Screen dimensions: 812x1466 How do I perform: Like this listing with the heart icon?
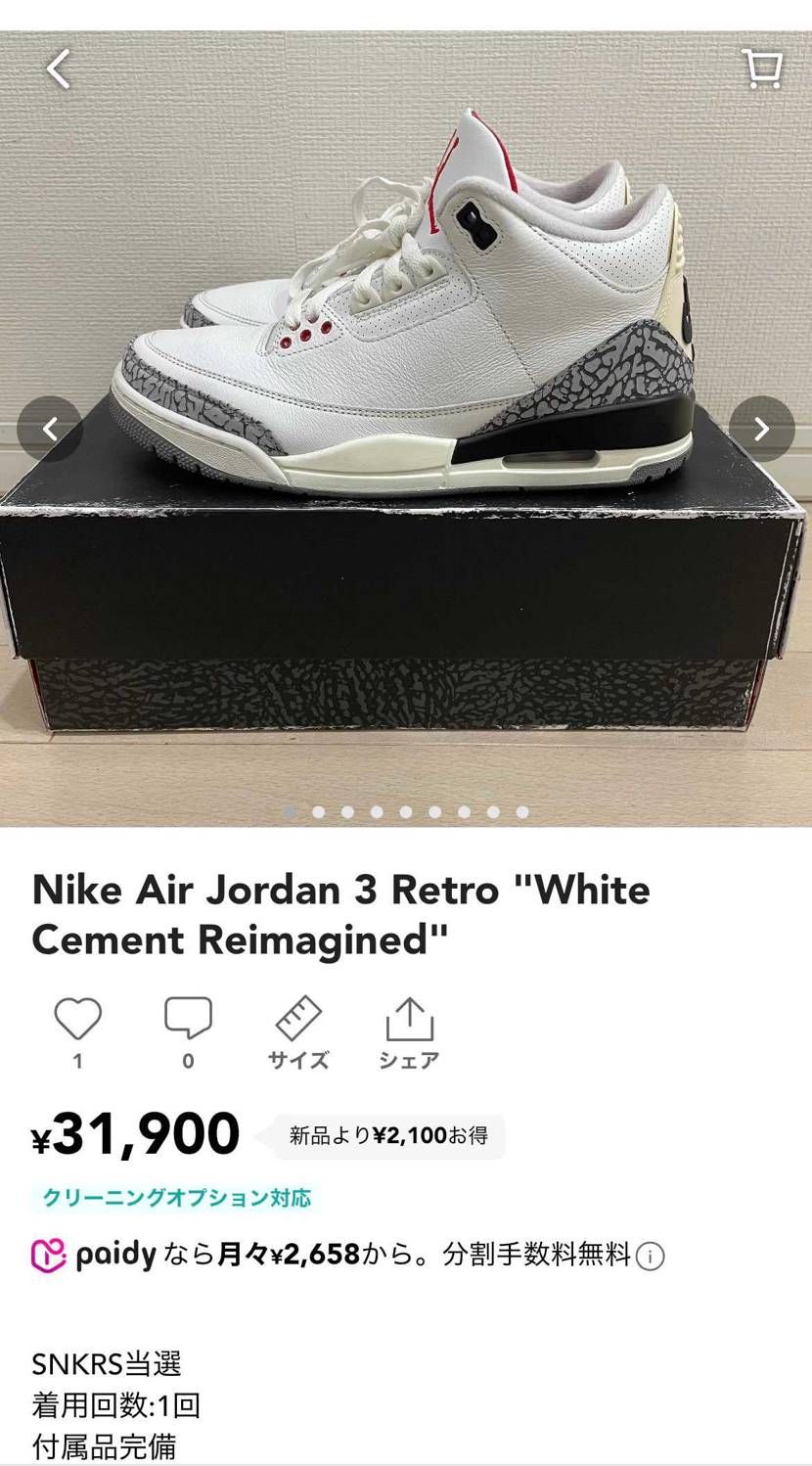(x=77, y=1020)
